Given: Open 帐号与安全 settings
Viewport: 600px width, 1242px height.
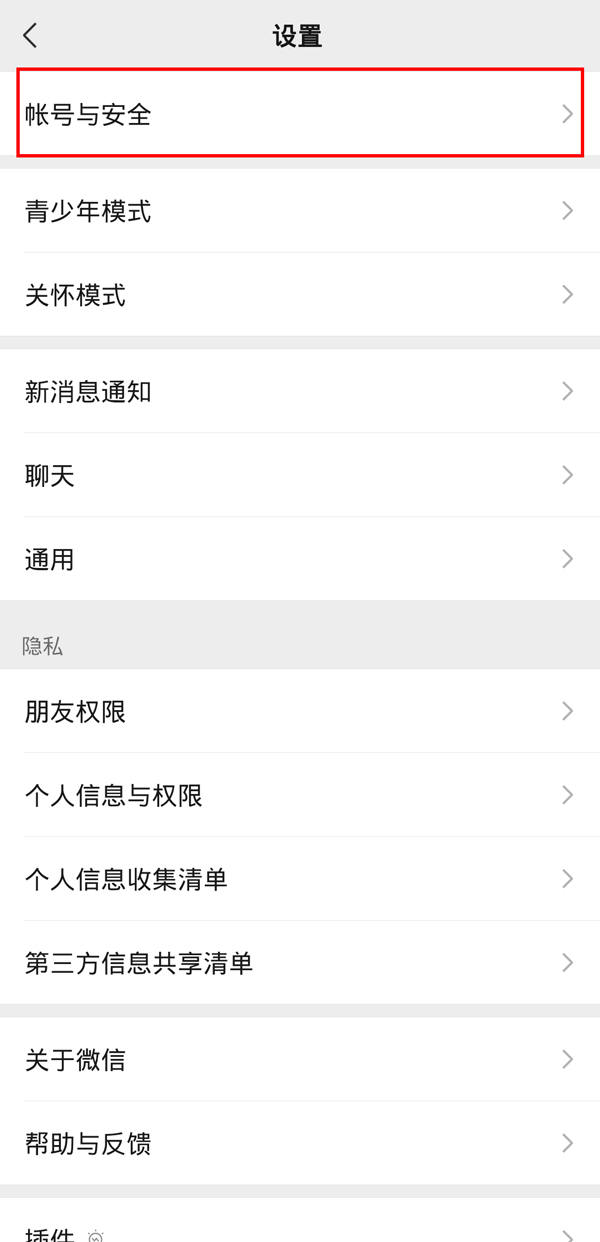Looking at the screenshot, I should (299, 114).
